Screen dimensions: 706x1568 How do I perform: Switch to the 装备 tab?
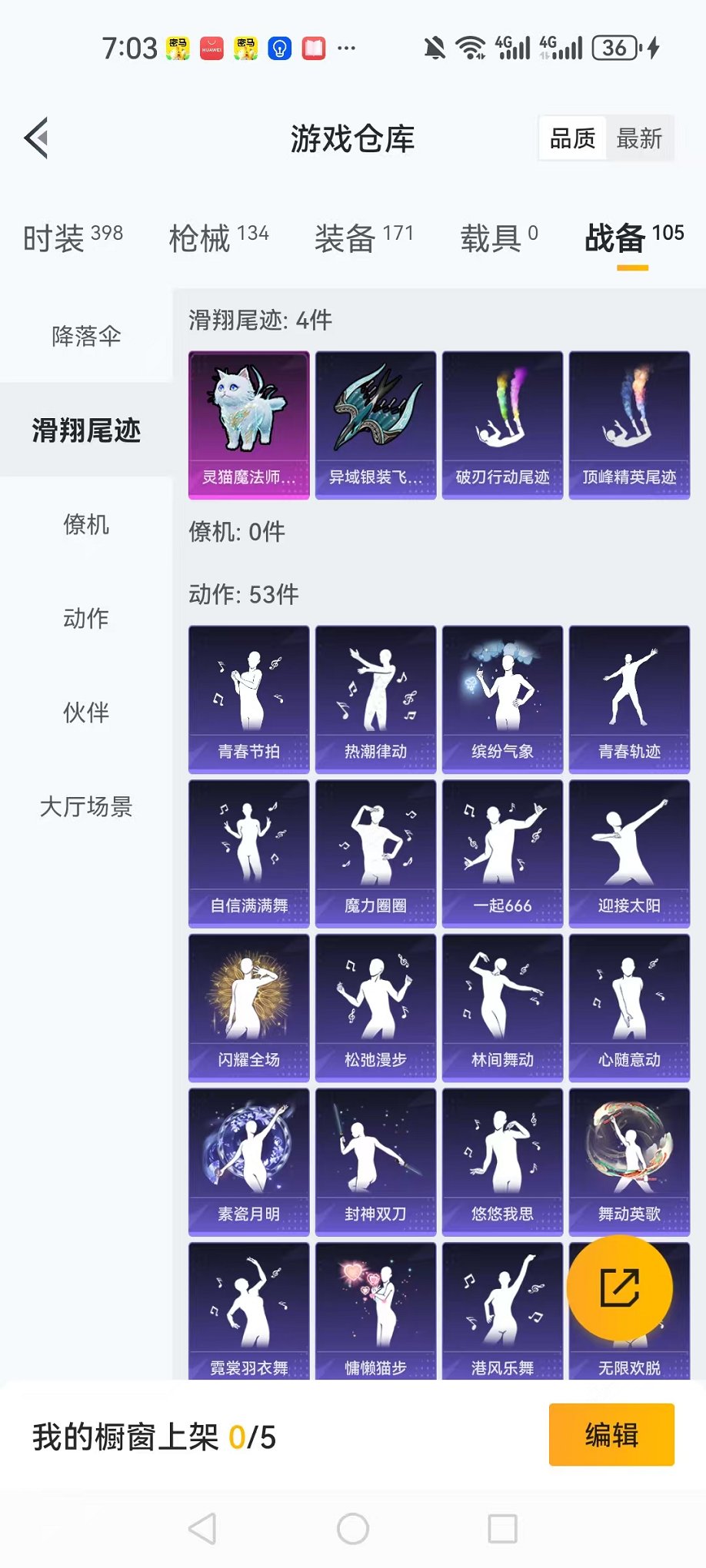pos(364,238)
